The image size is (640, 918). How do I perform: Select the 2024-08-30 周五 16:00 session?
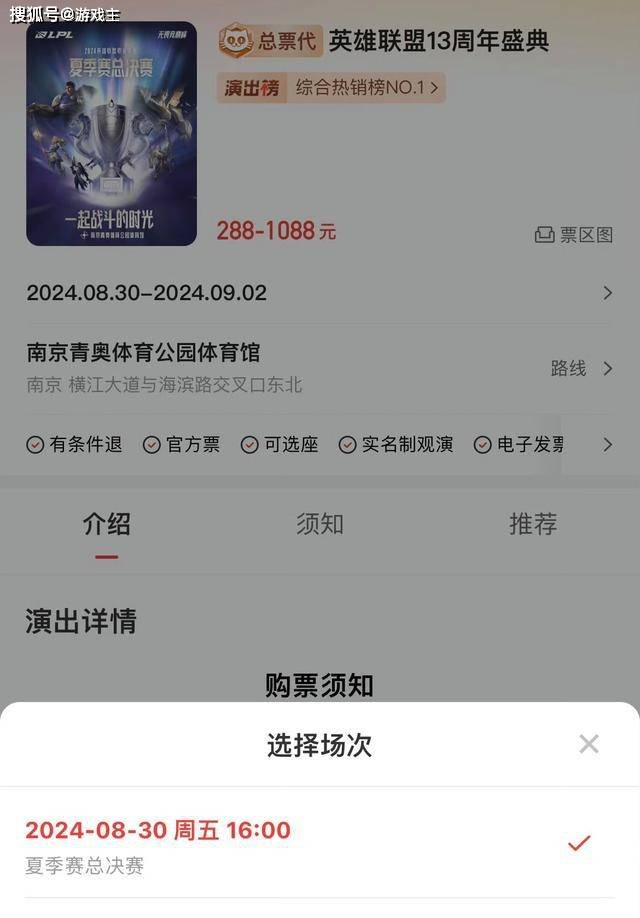(x=158, y=830)
